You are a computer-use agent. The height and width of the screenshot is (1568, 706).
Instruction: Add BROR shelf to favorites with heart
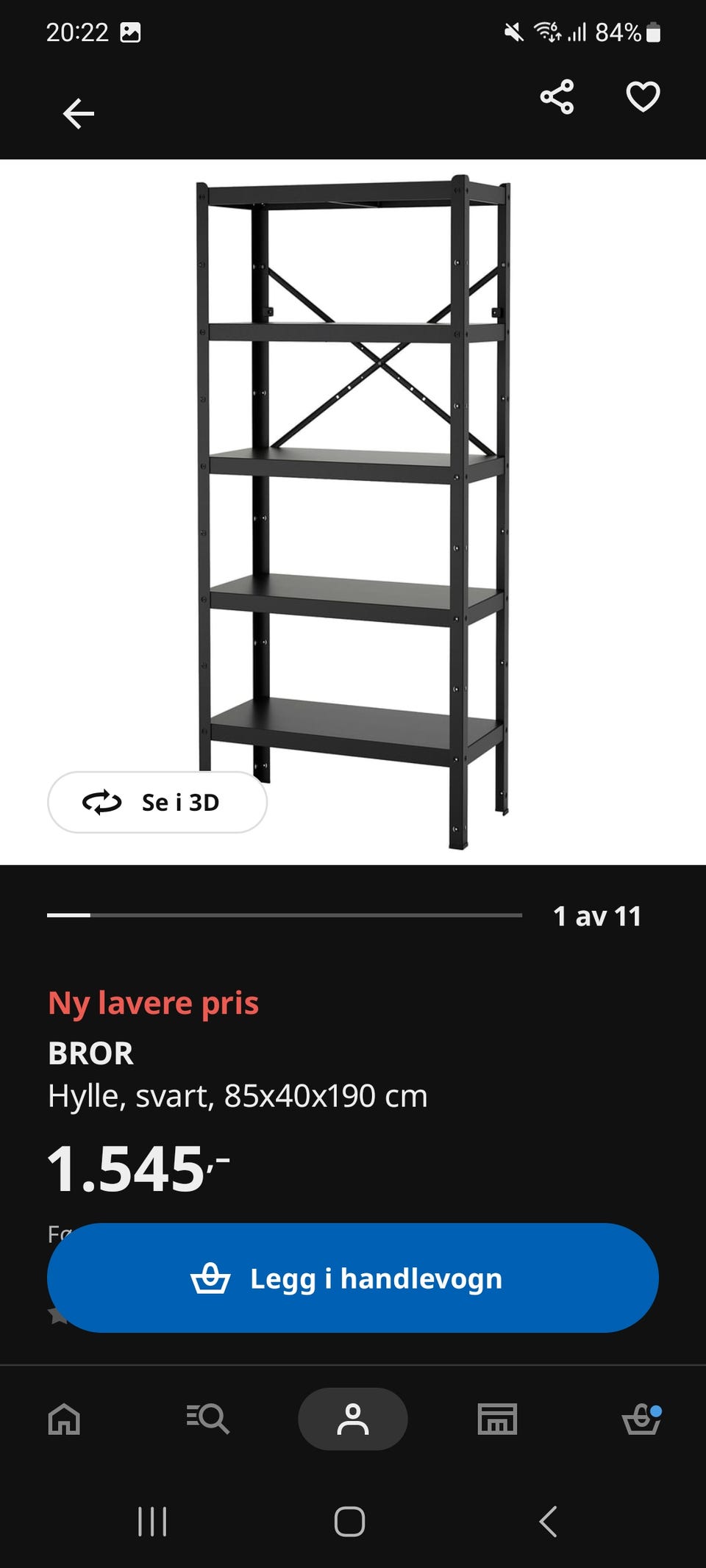tap(643, 97)
